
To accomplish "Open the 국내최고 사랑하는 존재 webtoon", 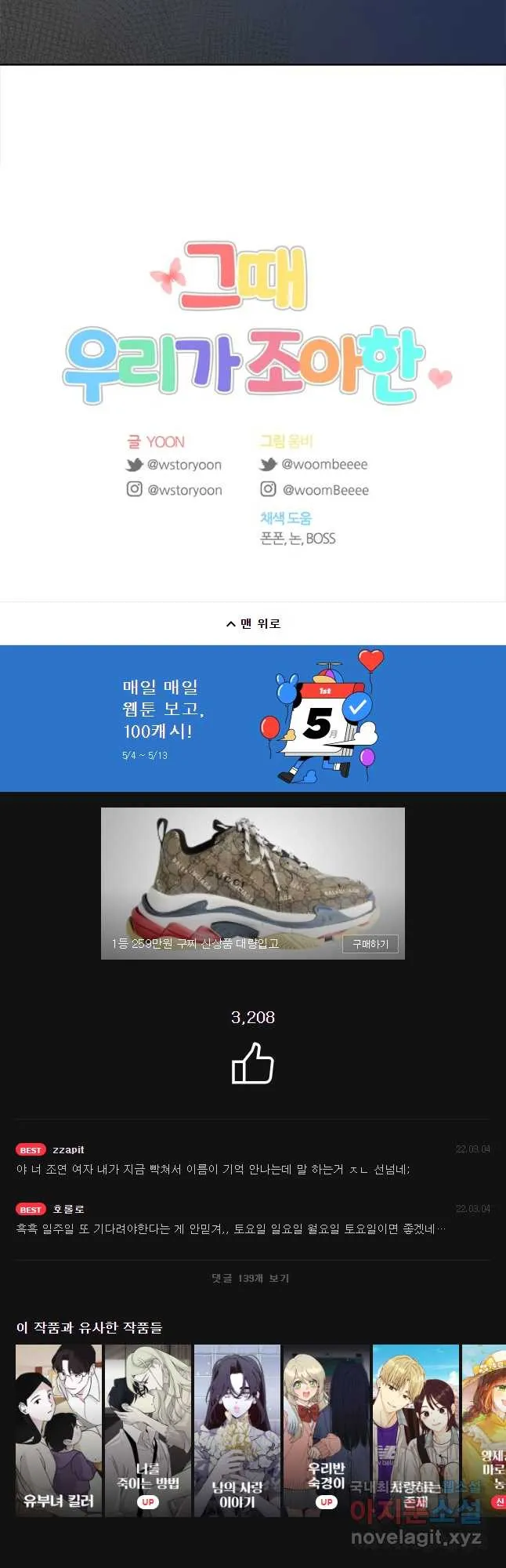I will pyautogui.click(x=416, y=1430).
